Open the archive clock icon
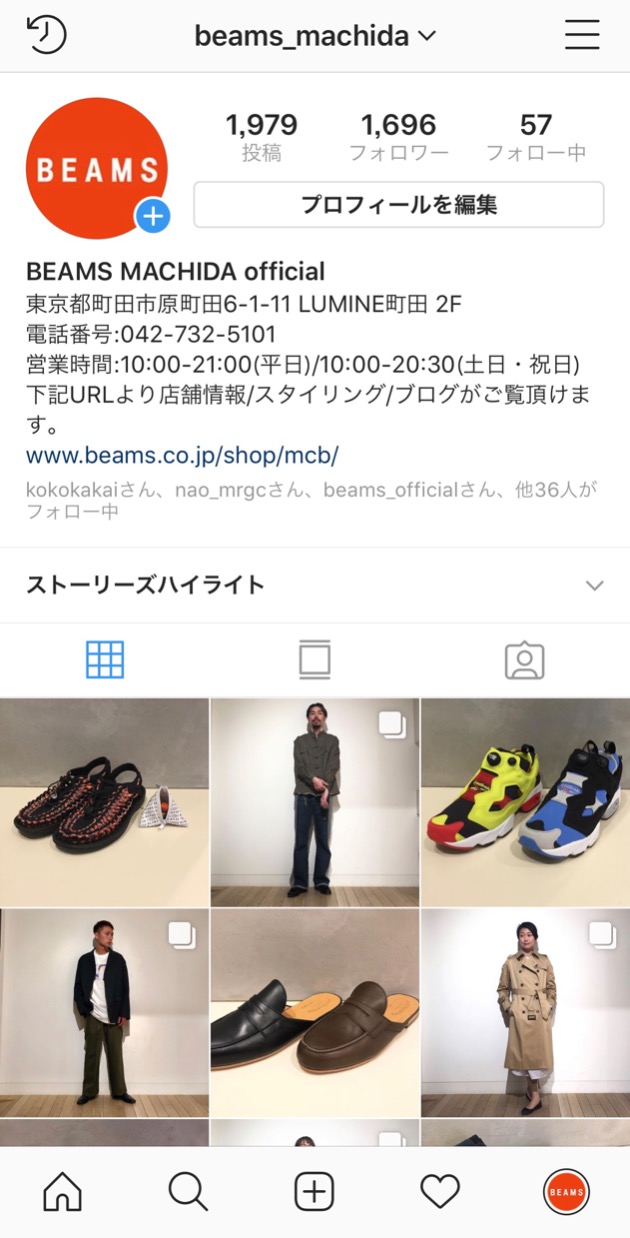This screenshot has height=1238, width=630. click(x=46, y=36)
